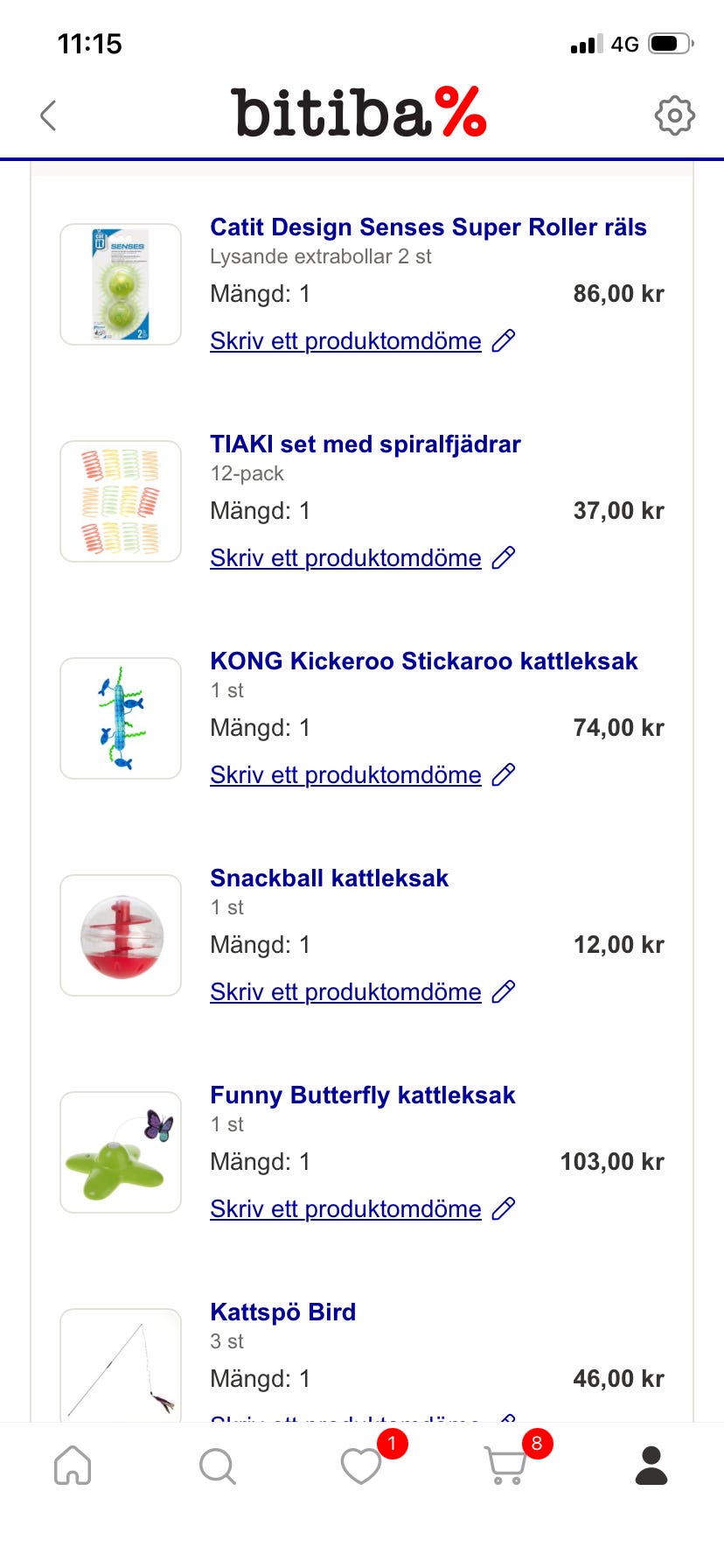Write a review for Catit Design Senses
Viewport: 724px width, 1568px height.
click(346, 341)
